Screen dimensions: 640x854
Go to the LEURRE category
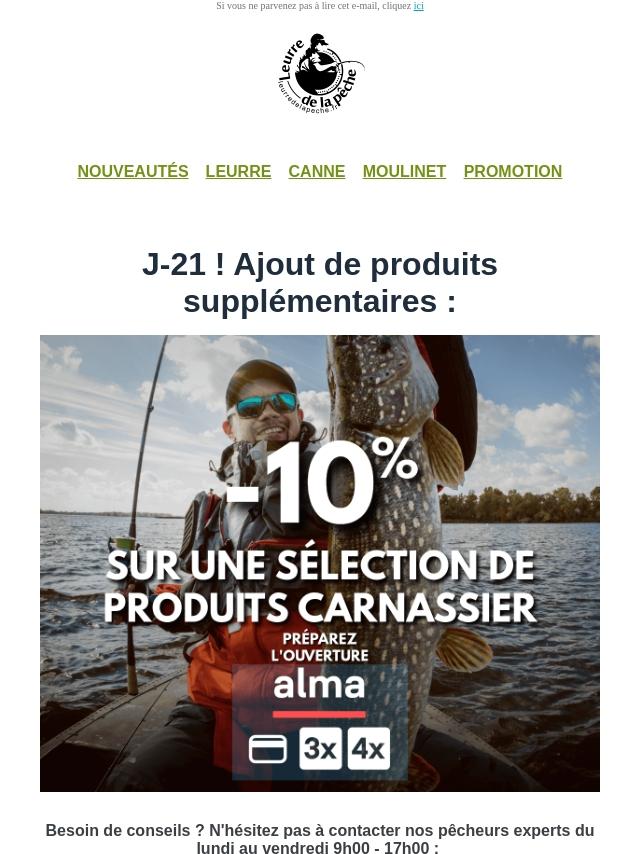pyautogui.click(x=238, y=172)
